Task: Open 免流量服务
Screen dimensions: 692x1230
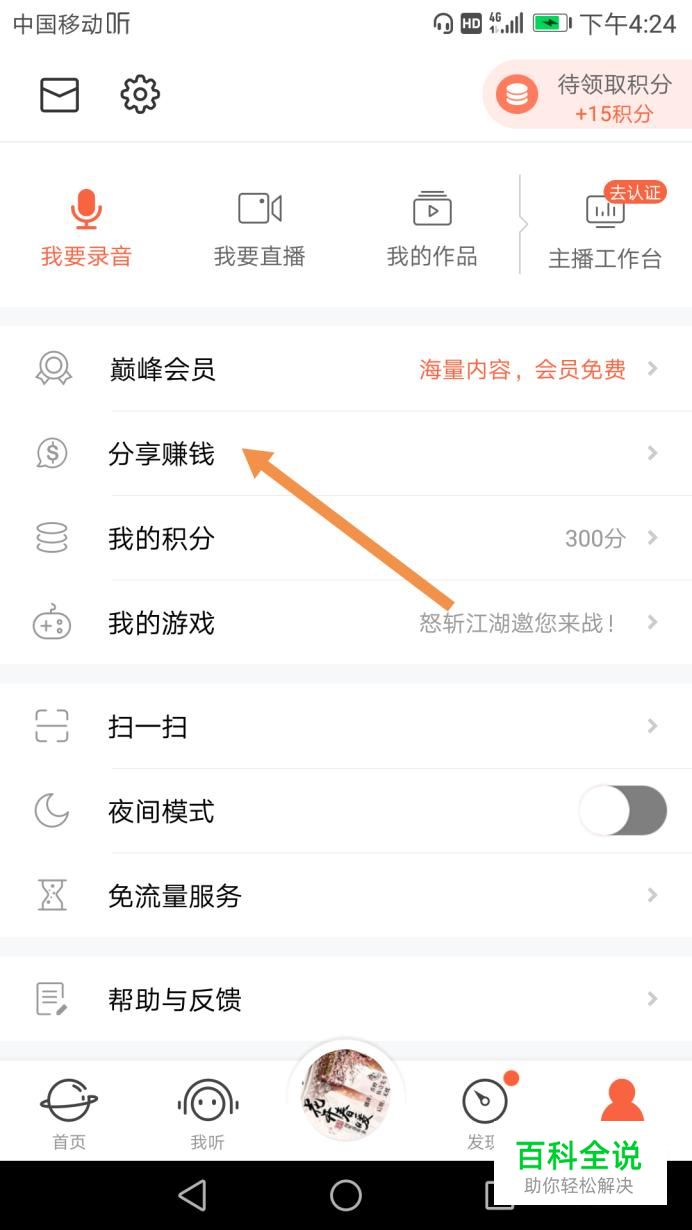Action: coord(346,896)
